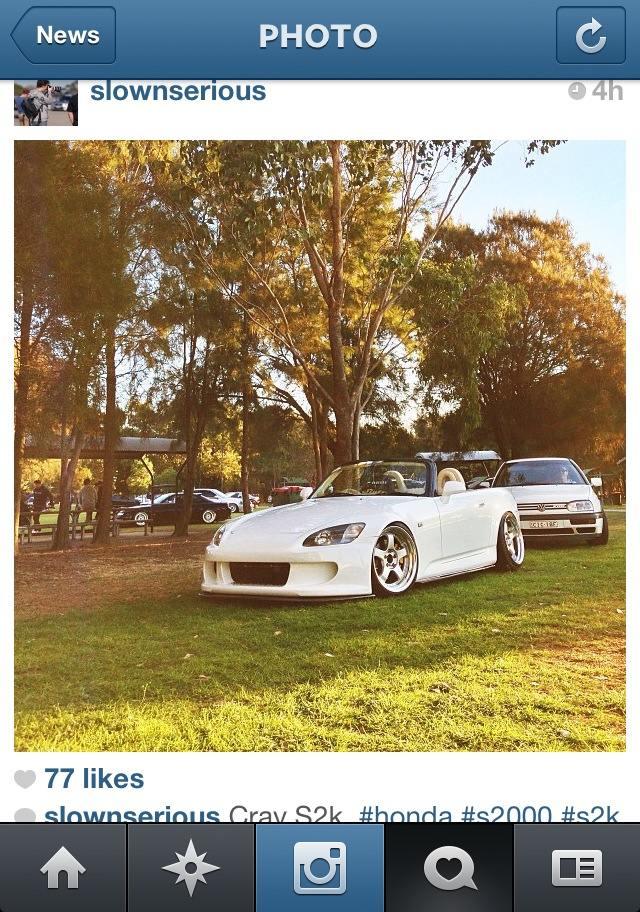
Task: Refresh the photo page
Action: [x=590, y=35]
